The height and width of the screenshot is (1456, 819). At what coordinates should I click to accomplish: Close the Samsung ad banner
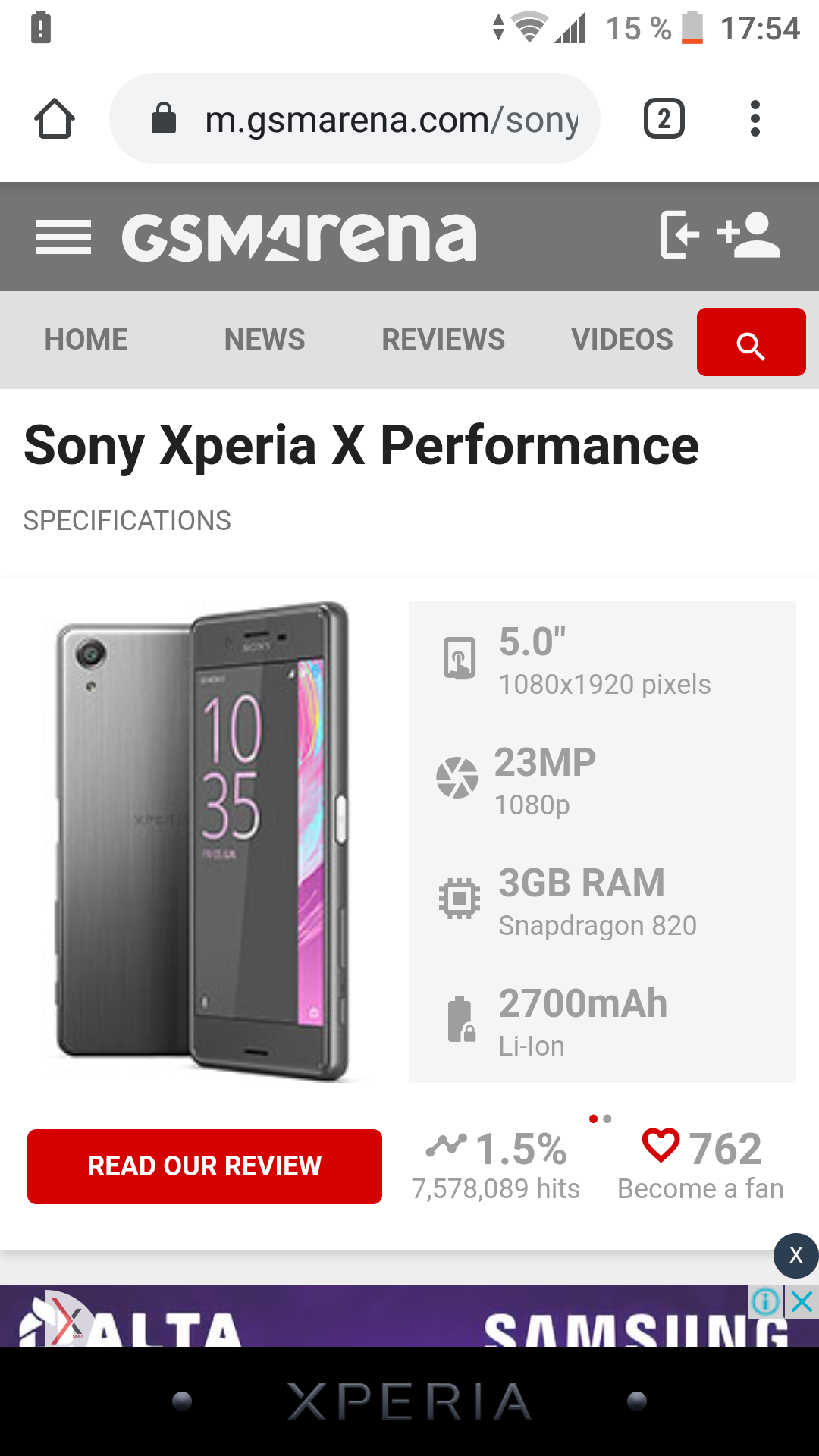point(802,1302)
